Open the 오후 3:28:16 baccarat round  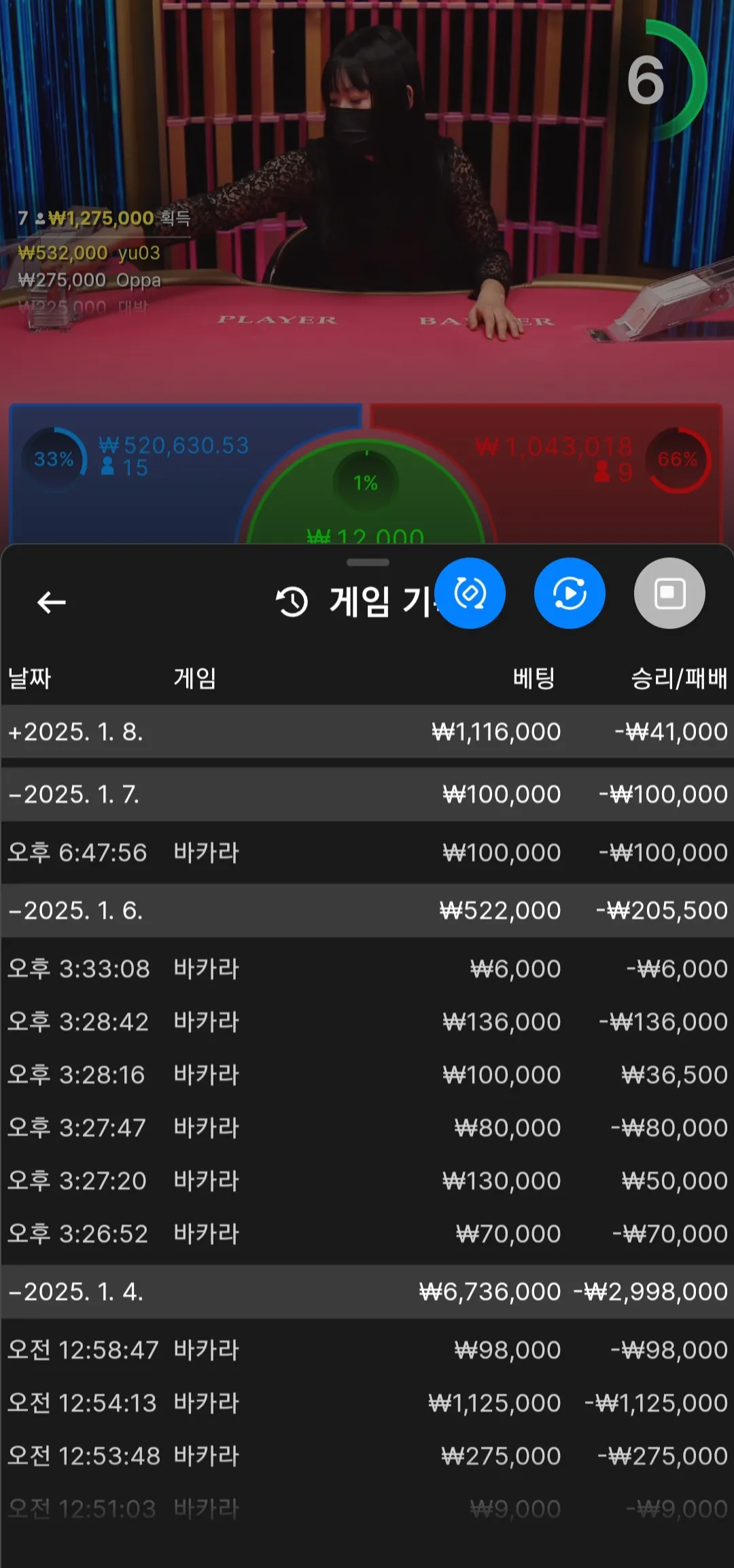(x=367, y=1075)
